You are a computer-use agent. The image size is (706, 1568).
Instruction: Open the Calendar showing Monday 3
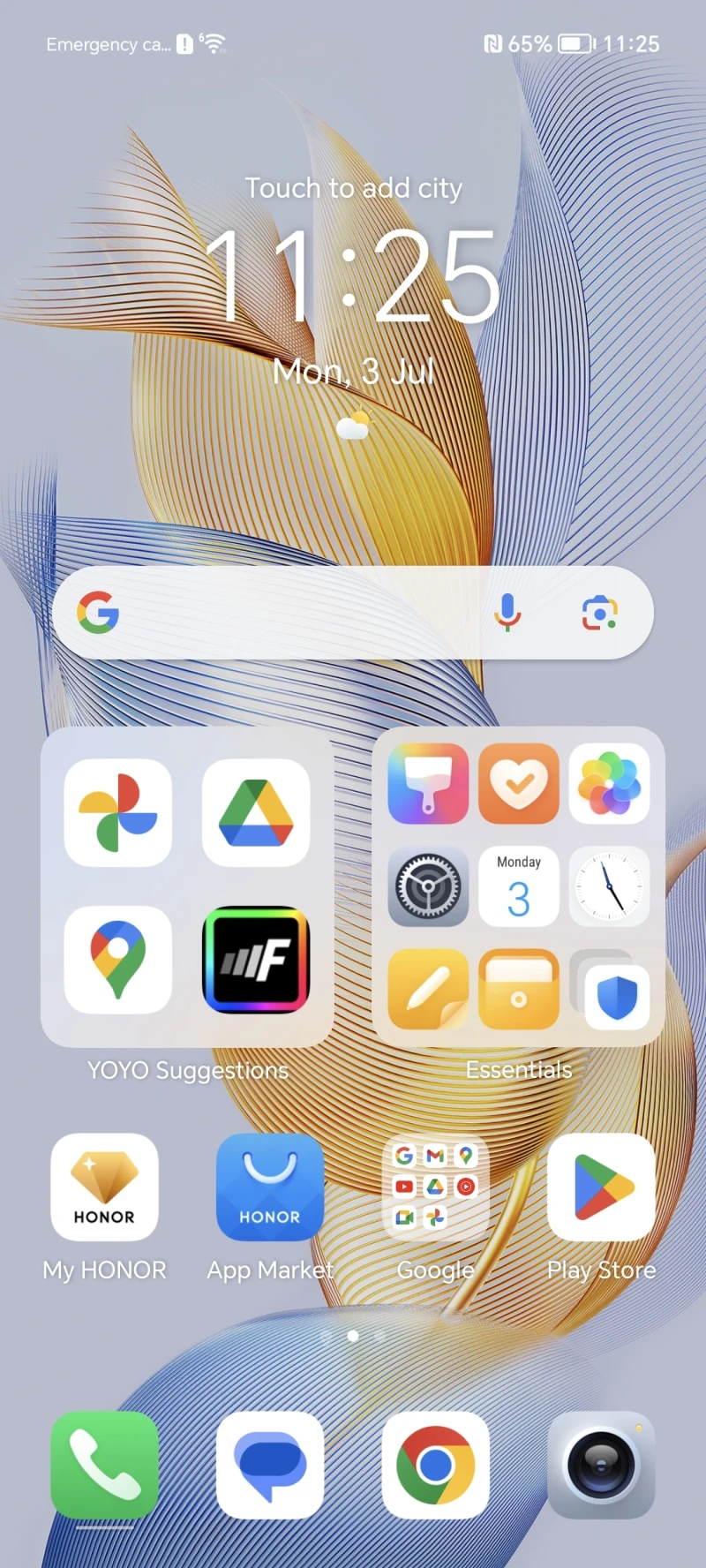(519, 886)
